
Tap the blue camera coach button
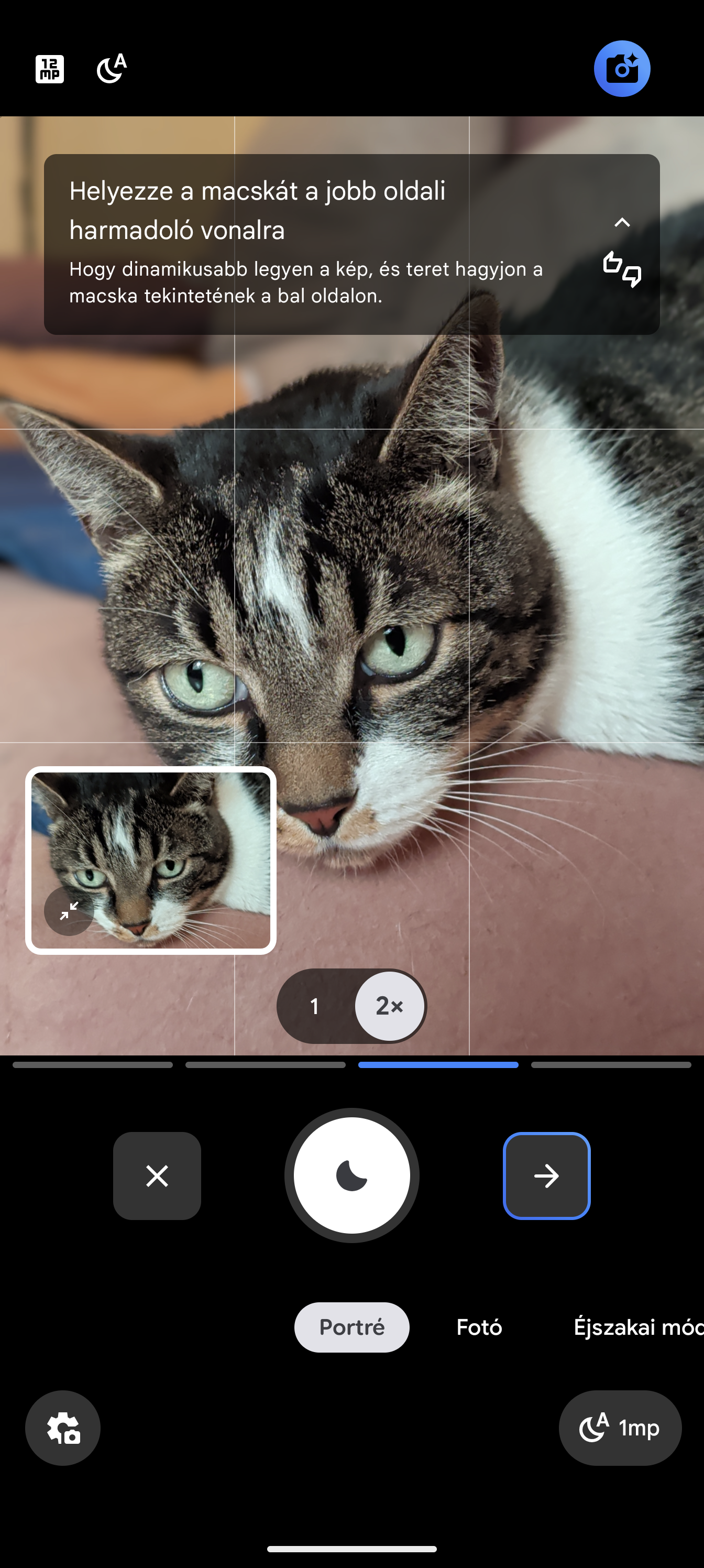[621, 69]
